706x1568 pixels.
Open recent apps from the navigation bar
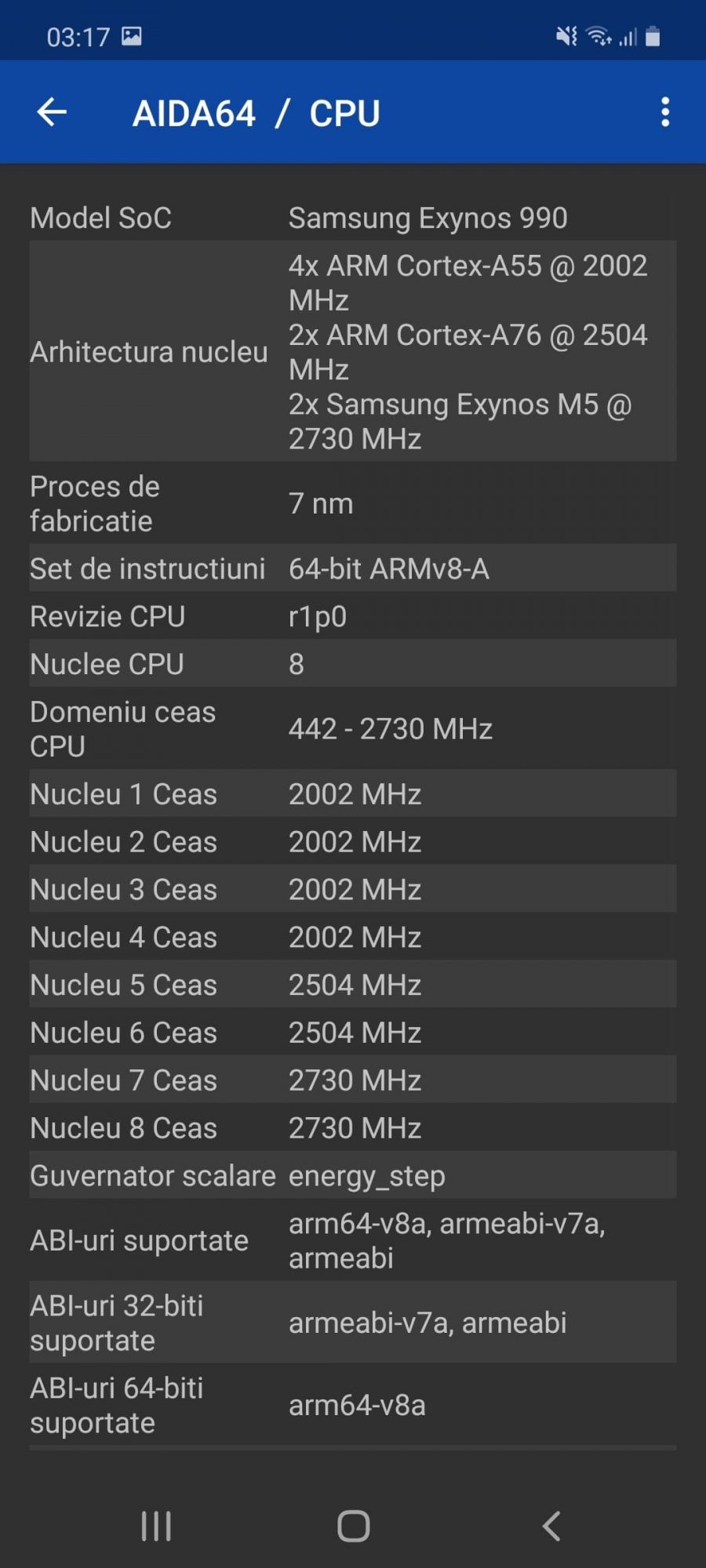coord(156,1526)
